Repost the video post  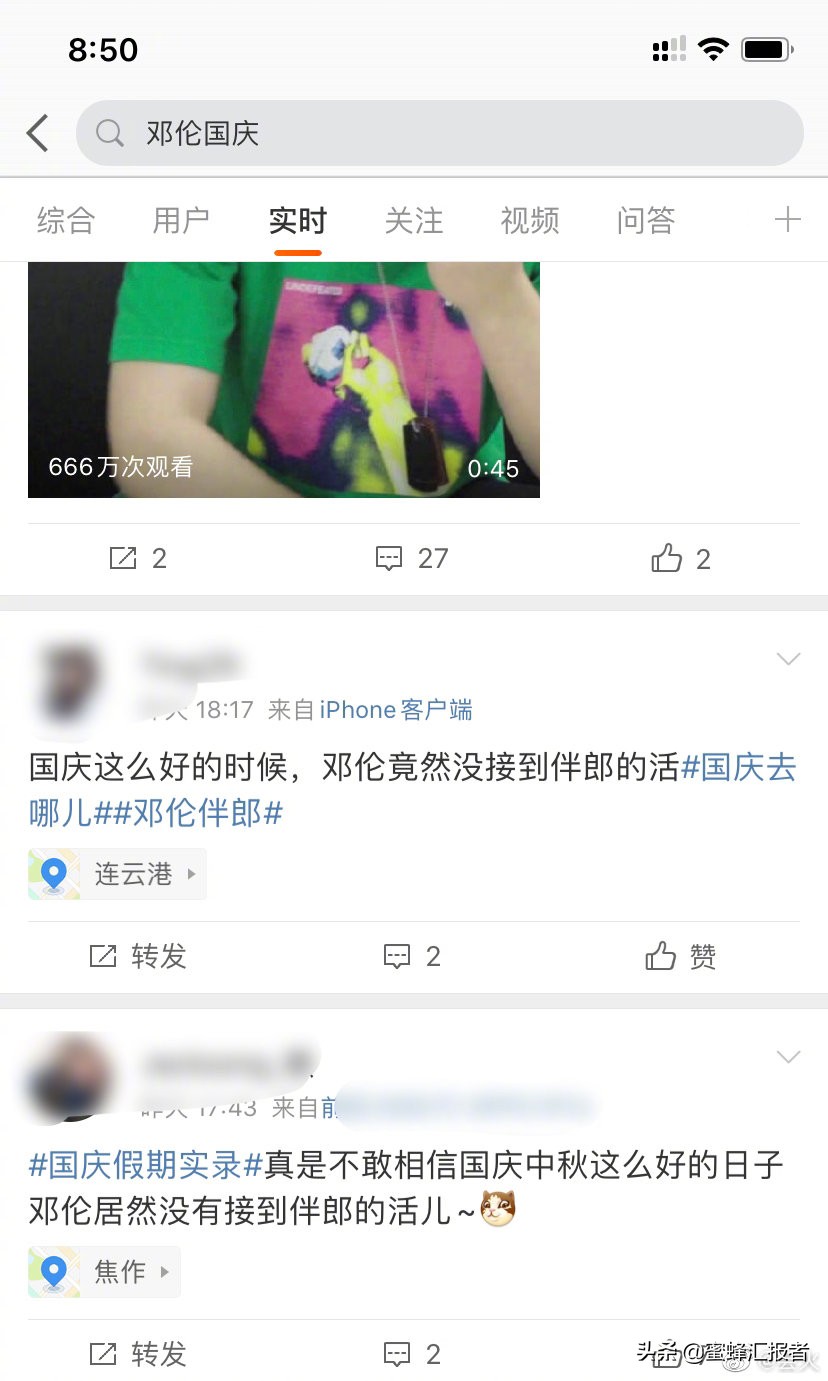[x=138, y=559]
